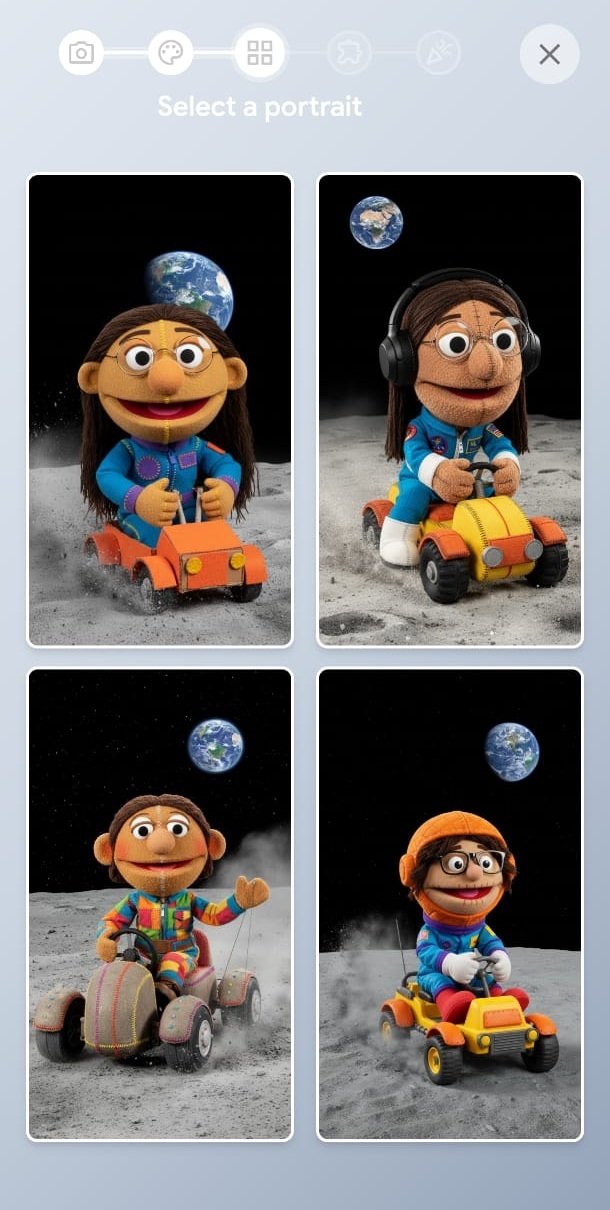Pick the waving puppet in patchwork suit
The image size is (610, 1210).
pyautogui.click(x=160, y=904)
